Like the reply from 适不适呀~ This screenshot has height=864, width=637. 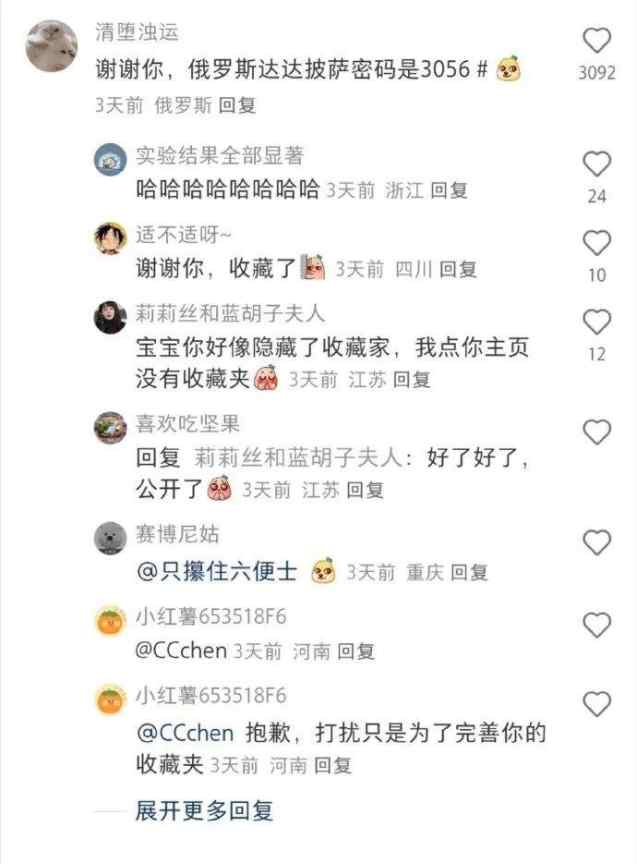pyautogui.click(x=596, y=243)
